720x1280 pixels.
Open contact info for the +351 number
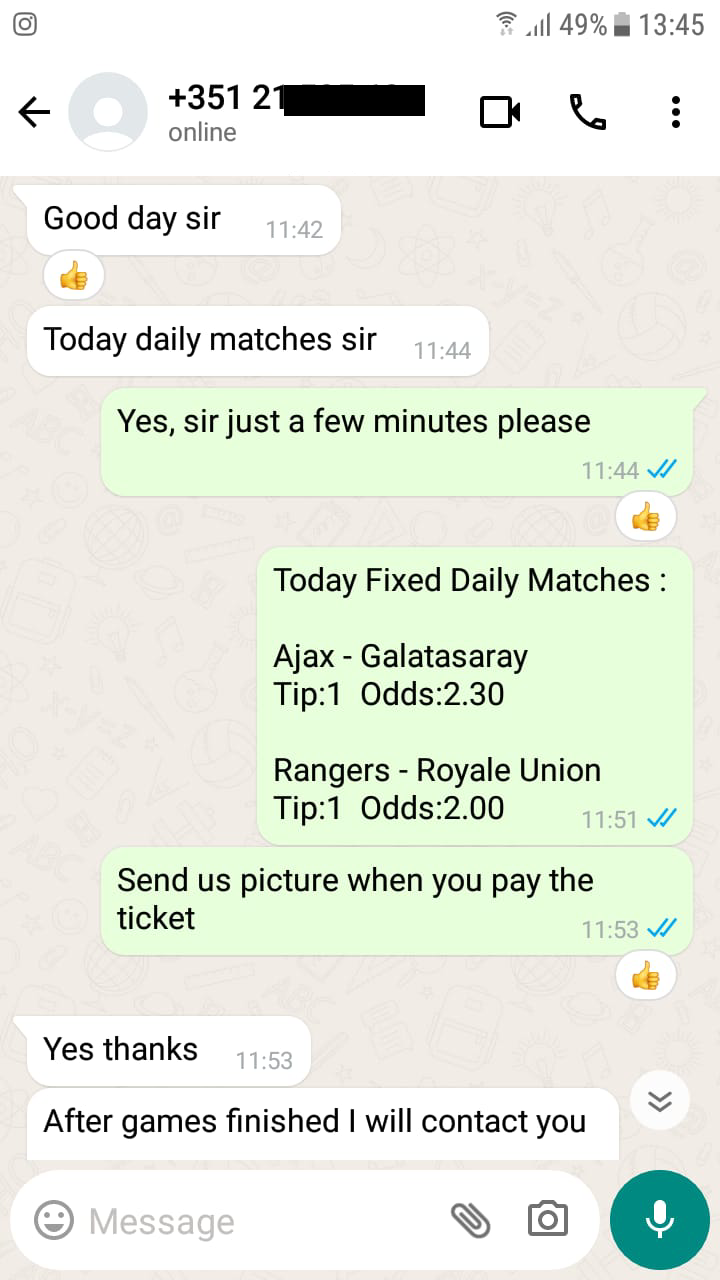click(296, 113)
